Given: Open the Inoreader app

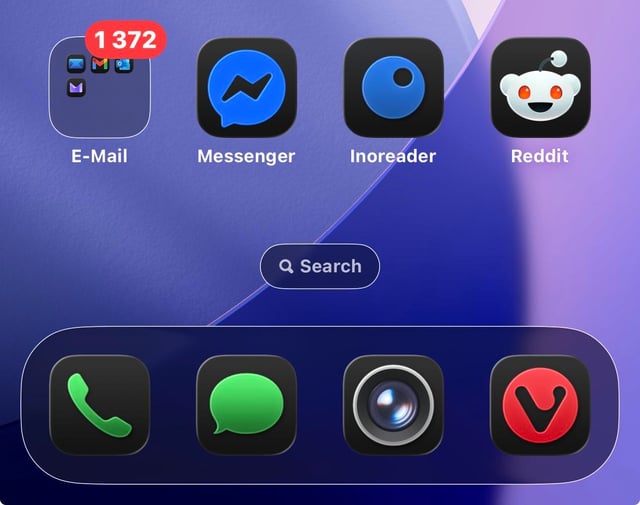Looking at the screenshot, I should [393, 88].
